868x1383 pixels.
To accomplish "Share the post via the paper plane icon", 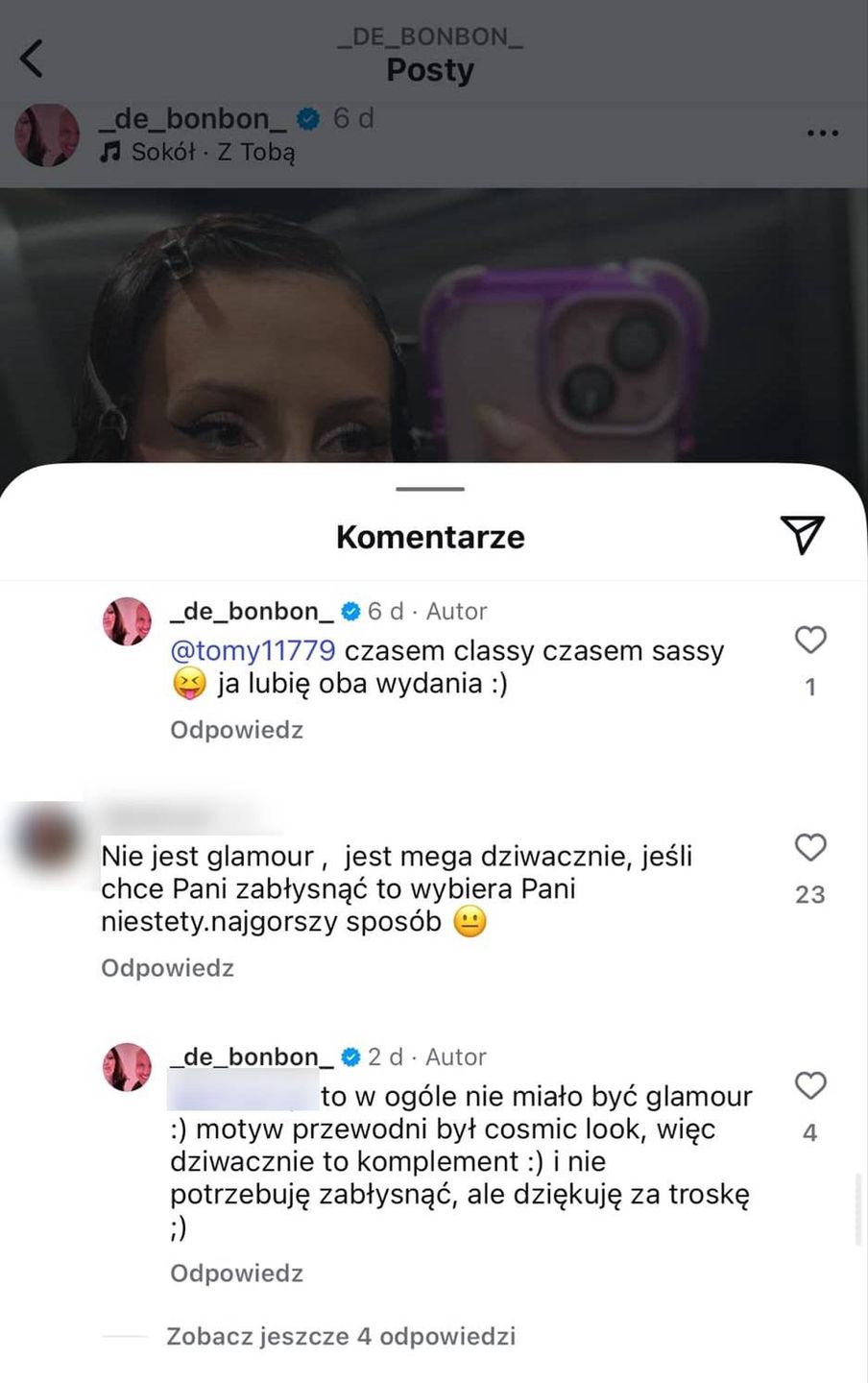I will 802,534.
